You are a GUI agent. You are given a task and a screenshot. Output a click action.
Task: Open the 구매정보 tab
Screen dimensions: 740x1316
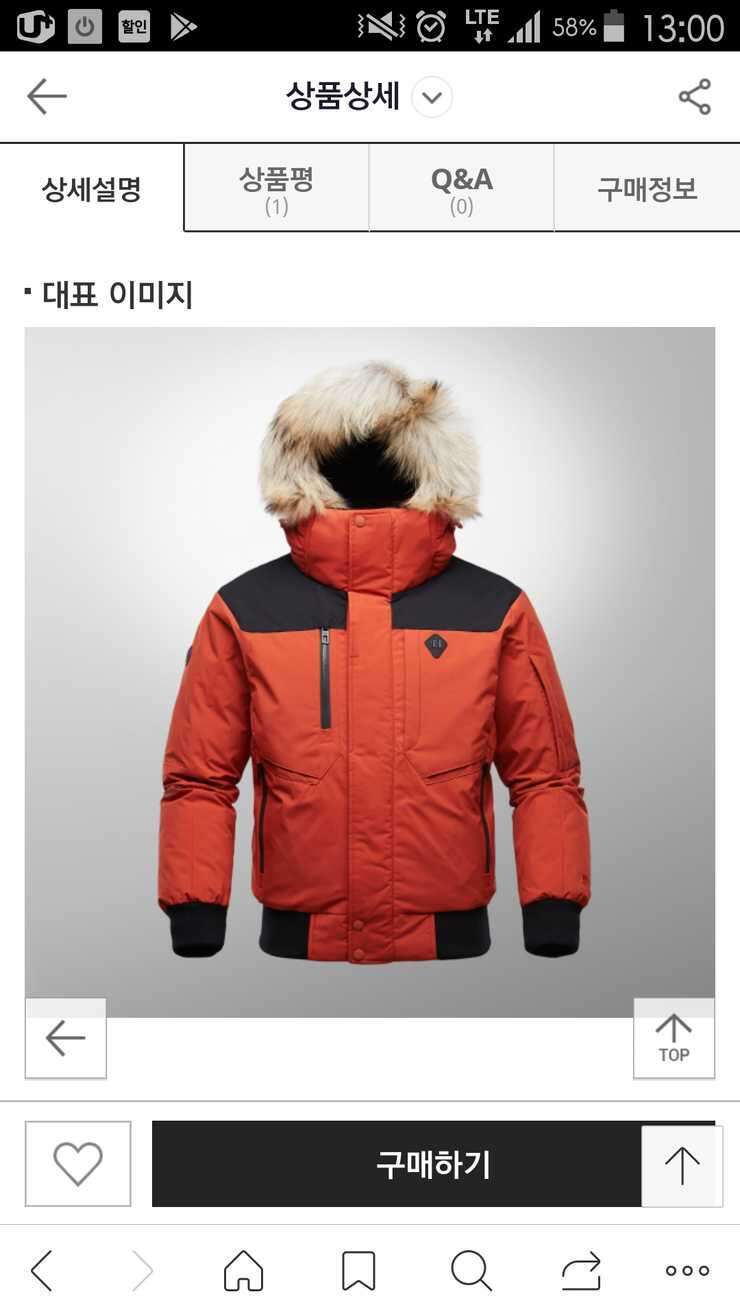point(647,188)
